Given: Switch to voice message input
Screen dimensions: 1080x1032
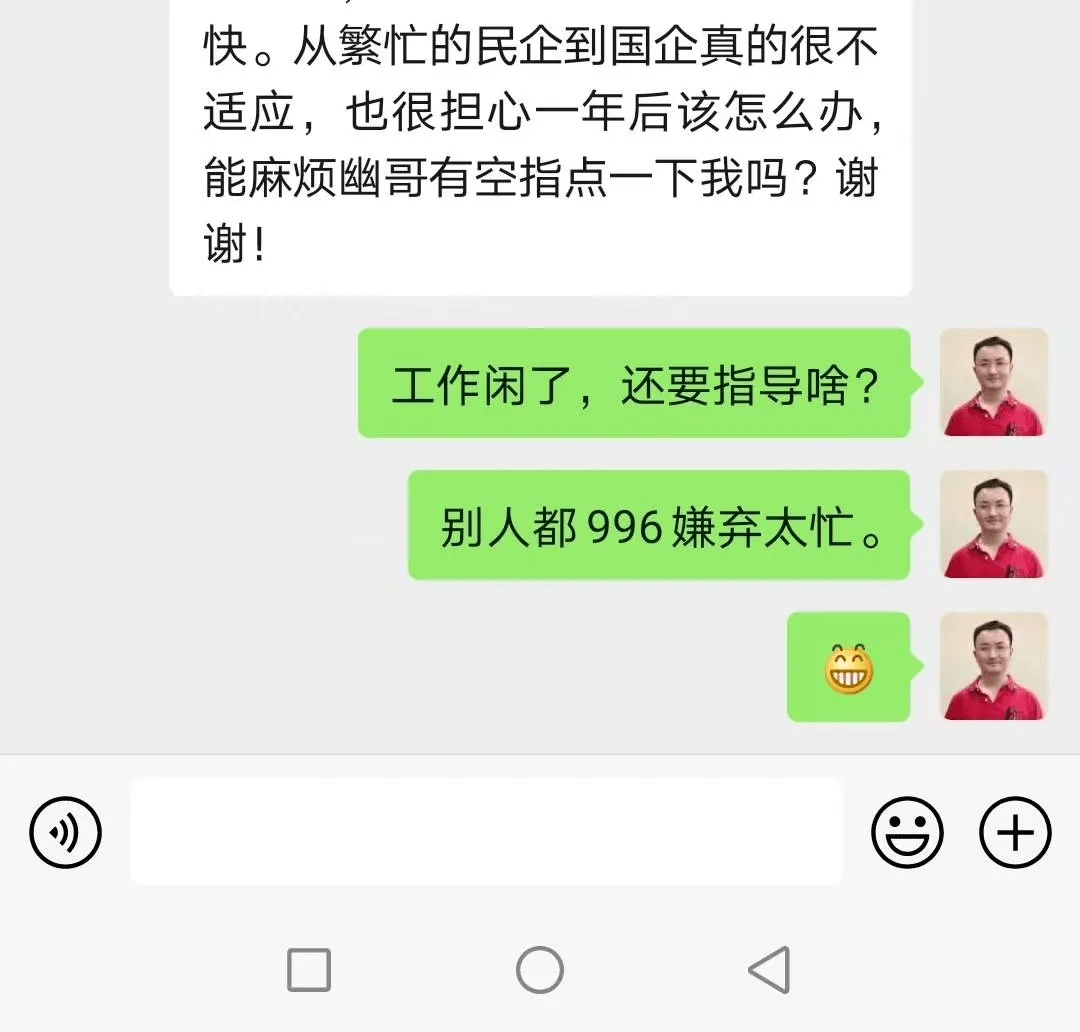Looking at the screenshot, I should point(66,832).
